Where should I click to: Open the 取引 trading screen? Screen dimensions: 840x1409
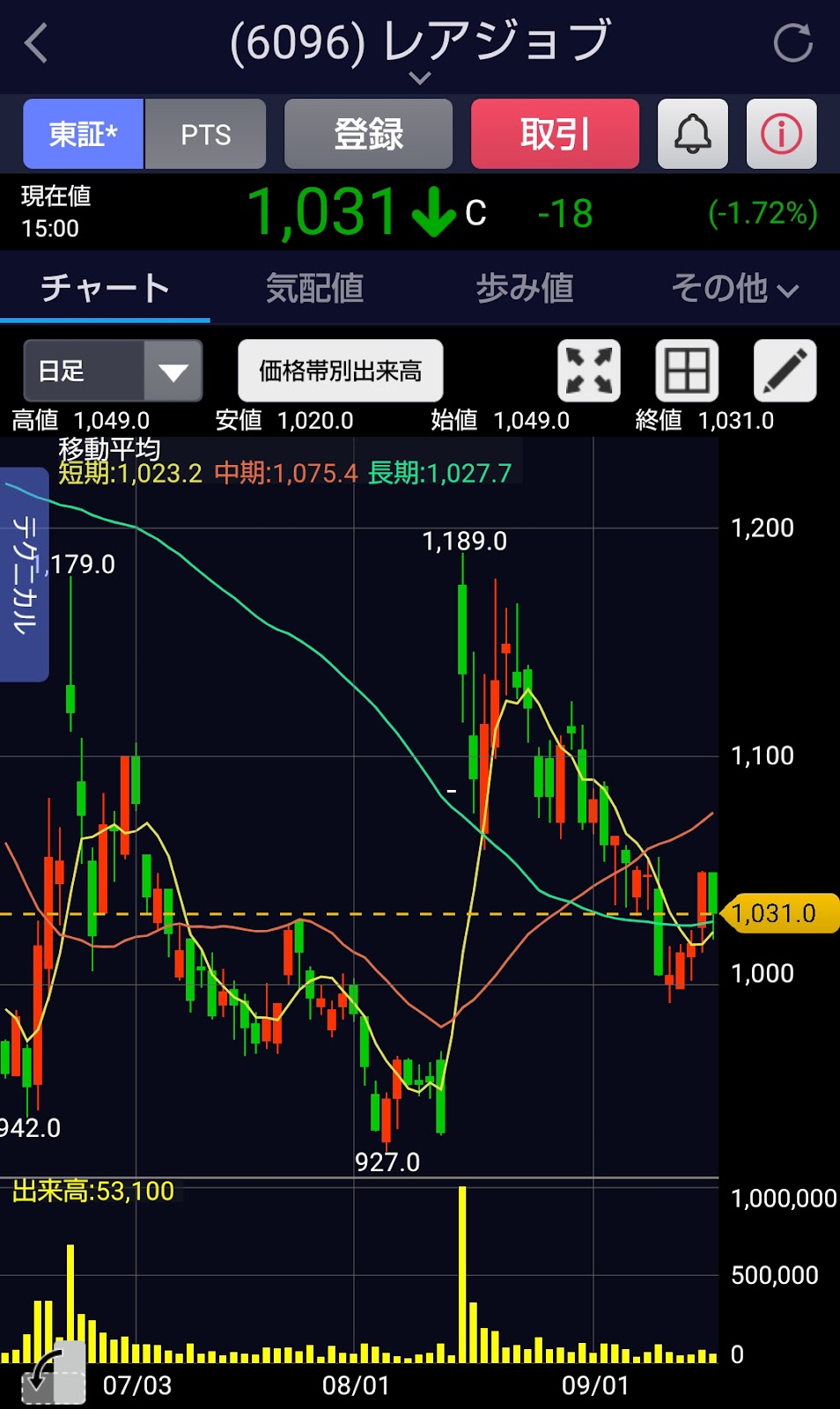[x=555, y=134]
